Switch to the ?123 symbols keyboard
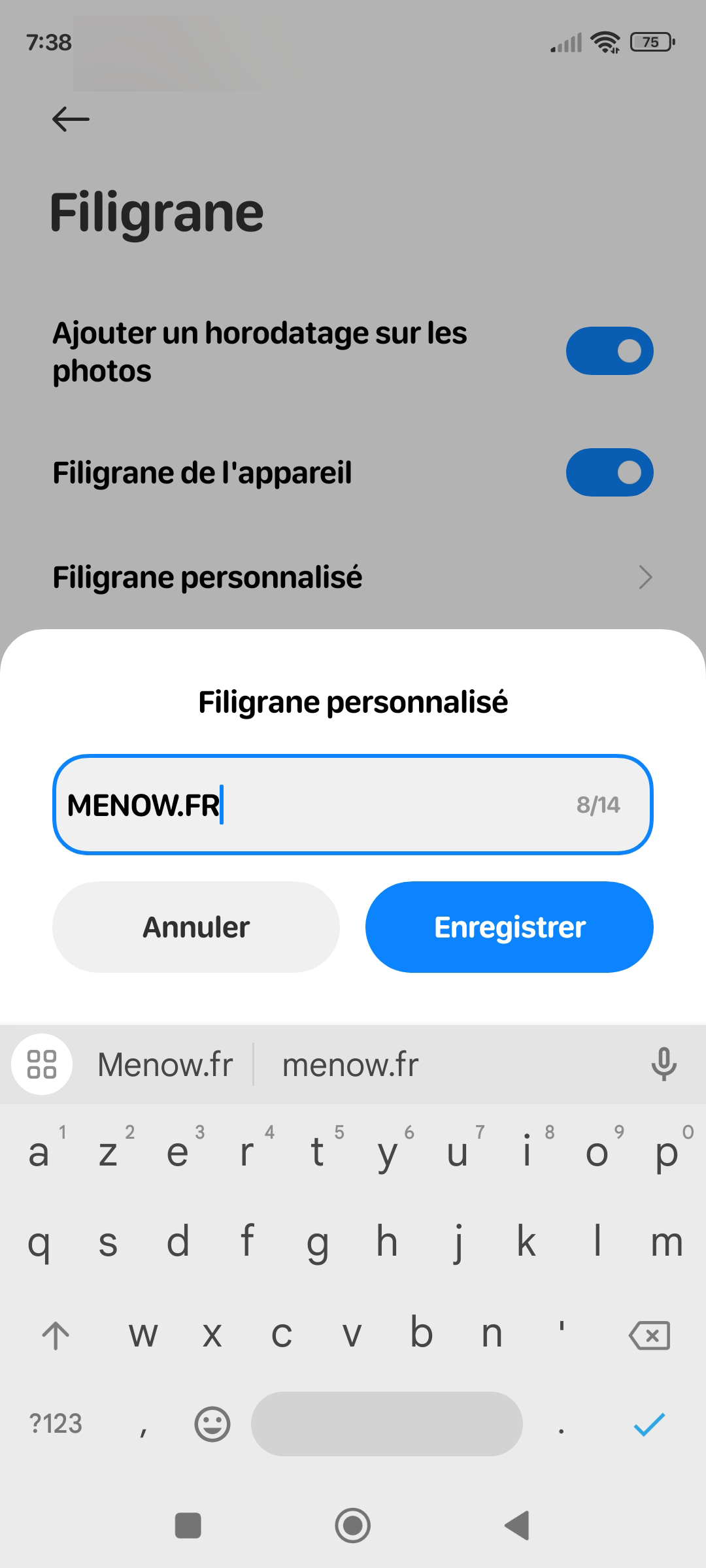Viewport: 706px width, 1568px height. click(56, 1424)
